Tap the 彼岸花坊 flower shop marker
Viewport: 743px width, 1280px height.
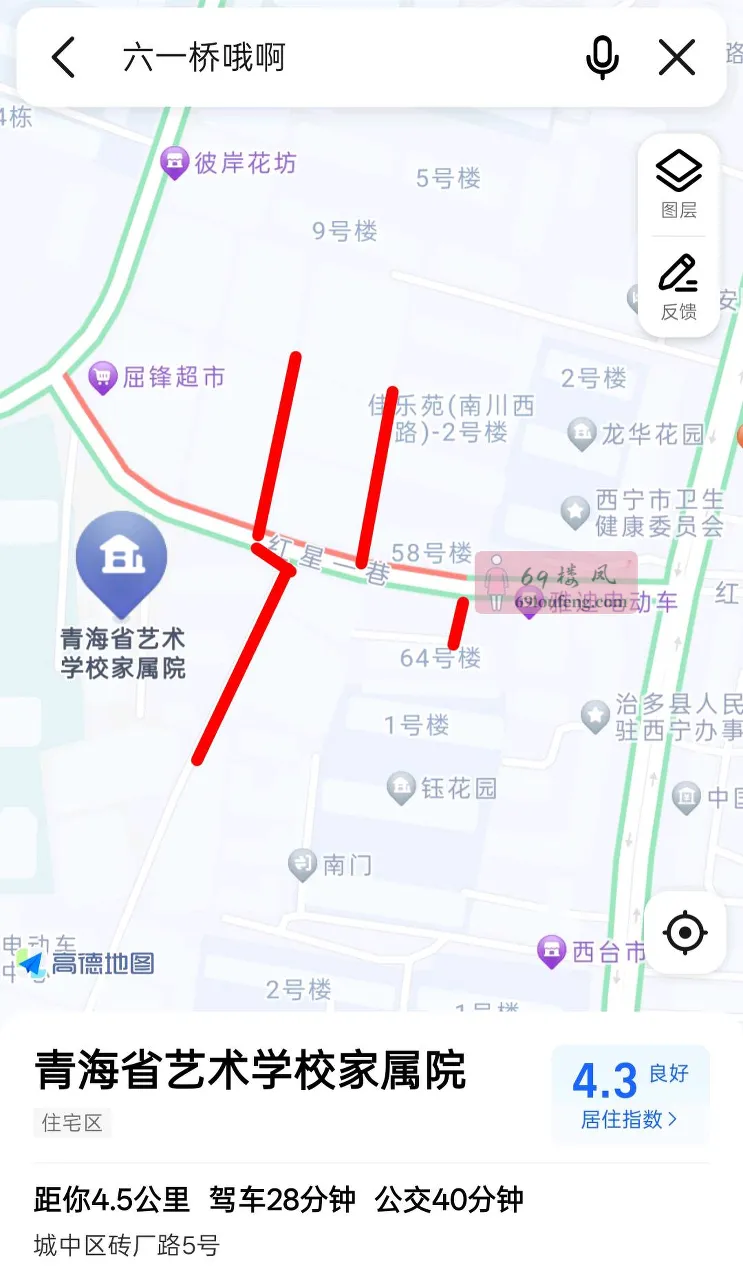175,162
